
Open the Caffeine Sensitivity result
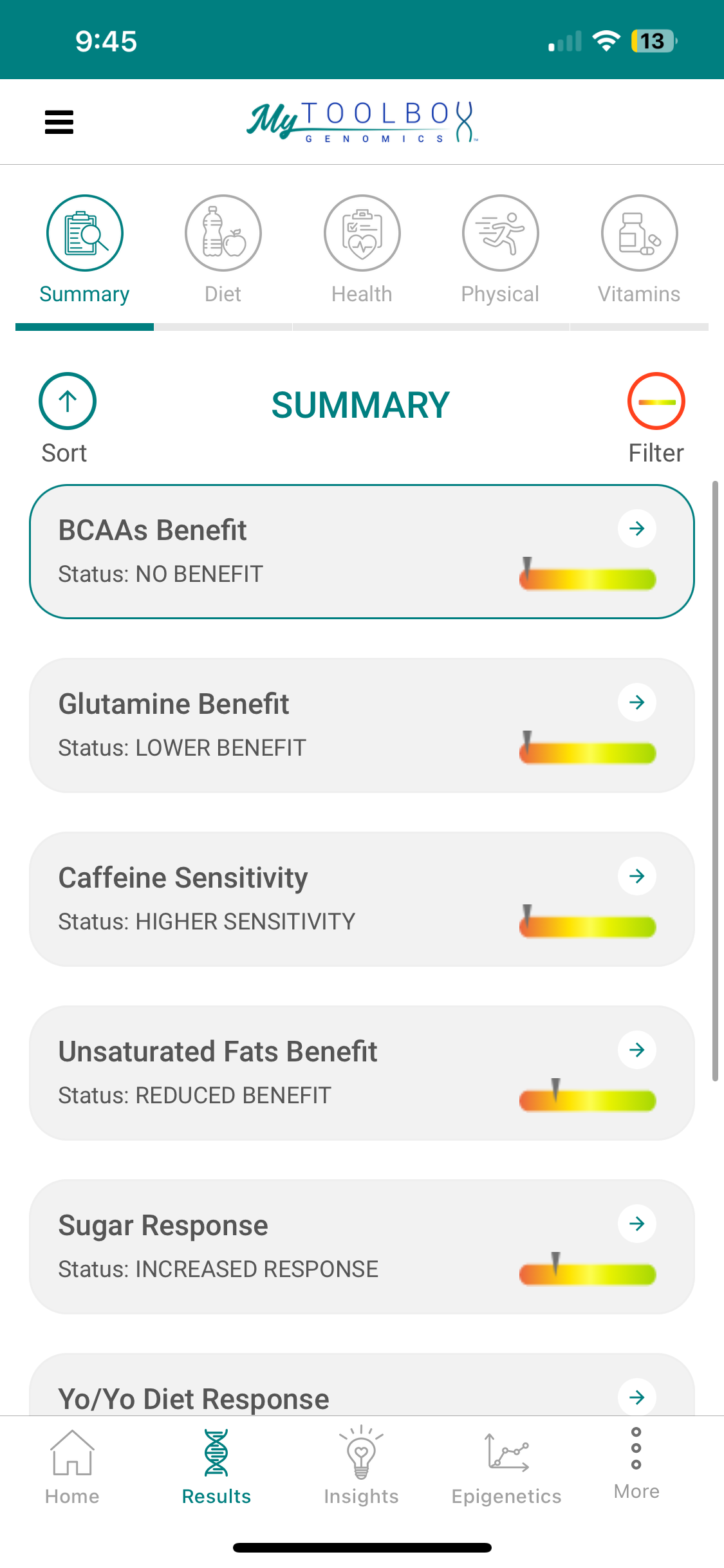coord(362,899)
